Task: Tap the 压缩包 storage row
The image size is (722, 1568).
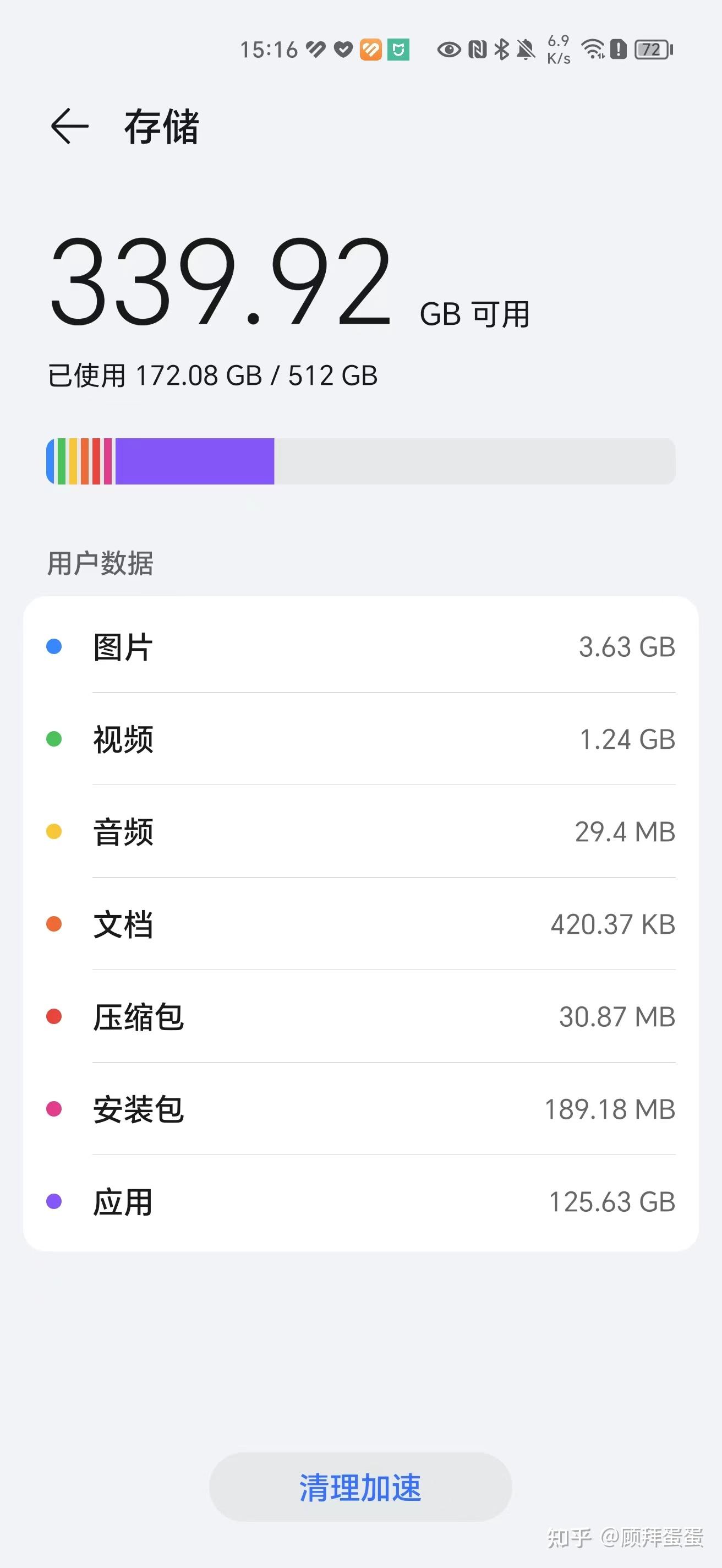Action: click(360, 1016)
